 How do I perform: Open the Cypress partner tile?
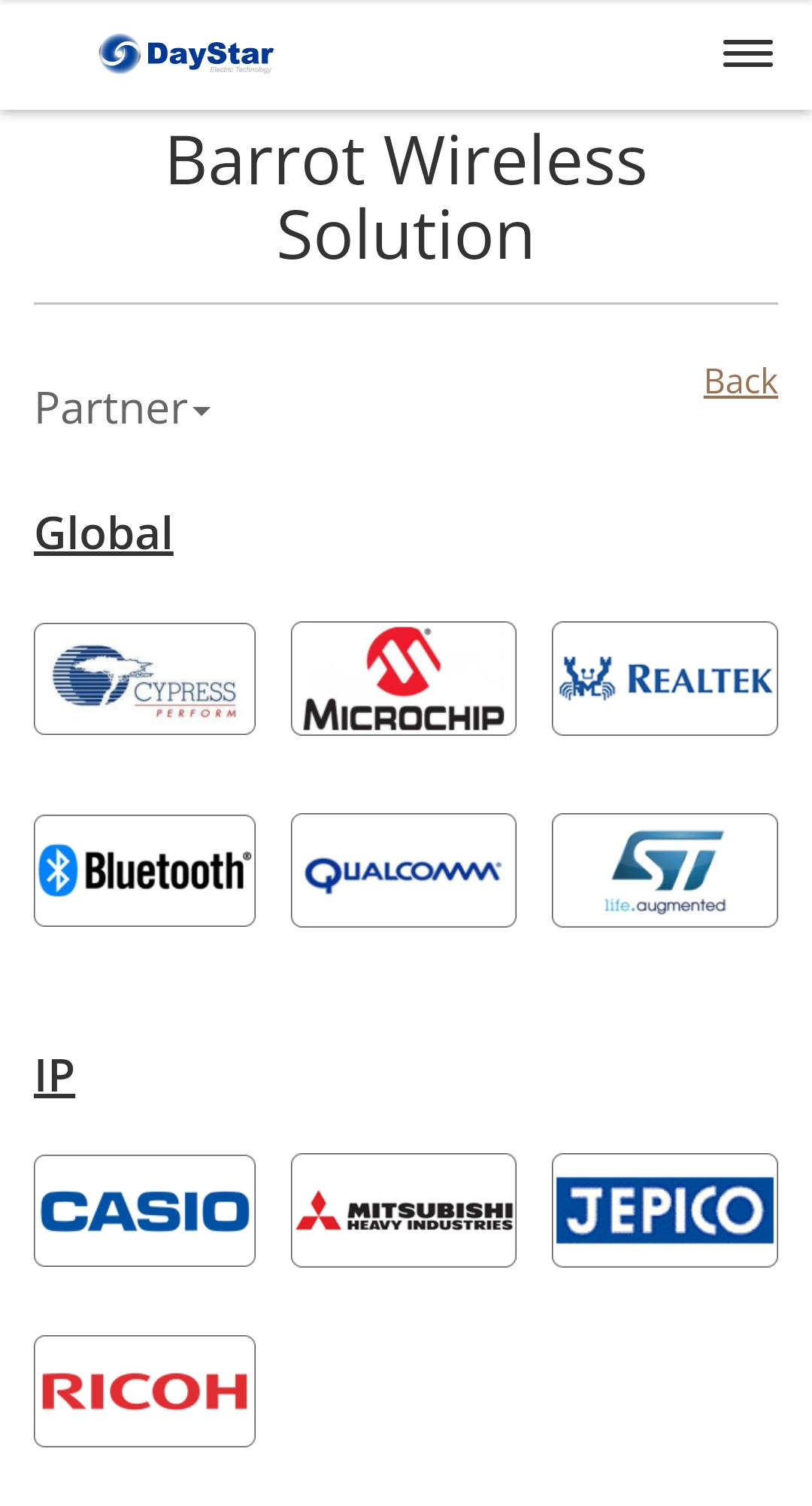pyautogui.click(x=144, y=679)
